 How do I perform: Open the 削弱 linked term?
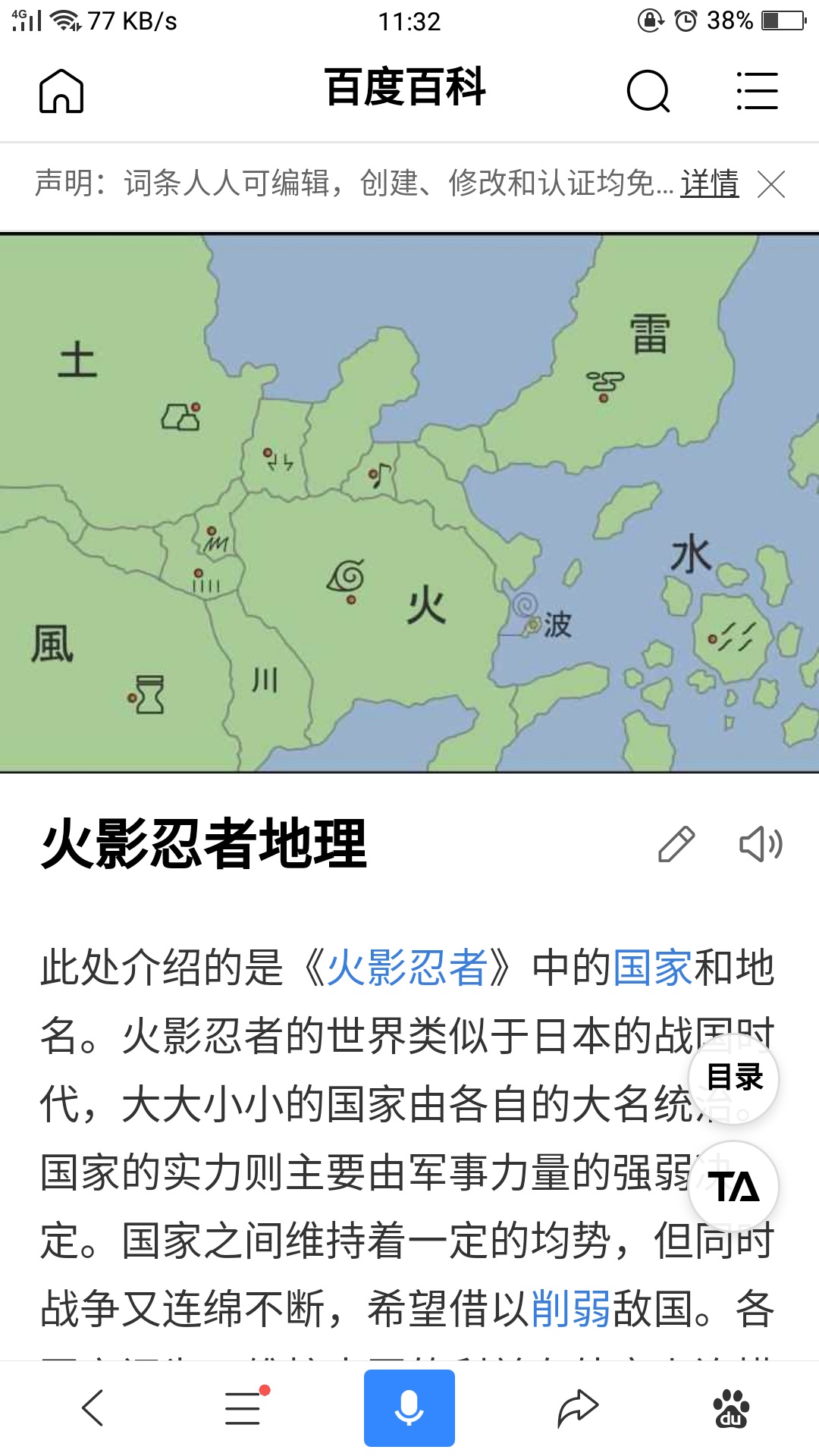[570, 1310]
